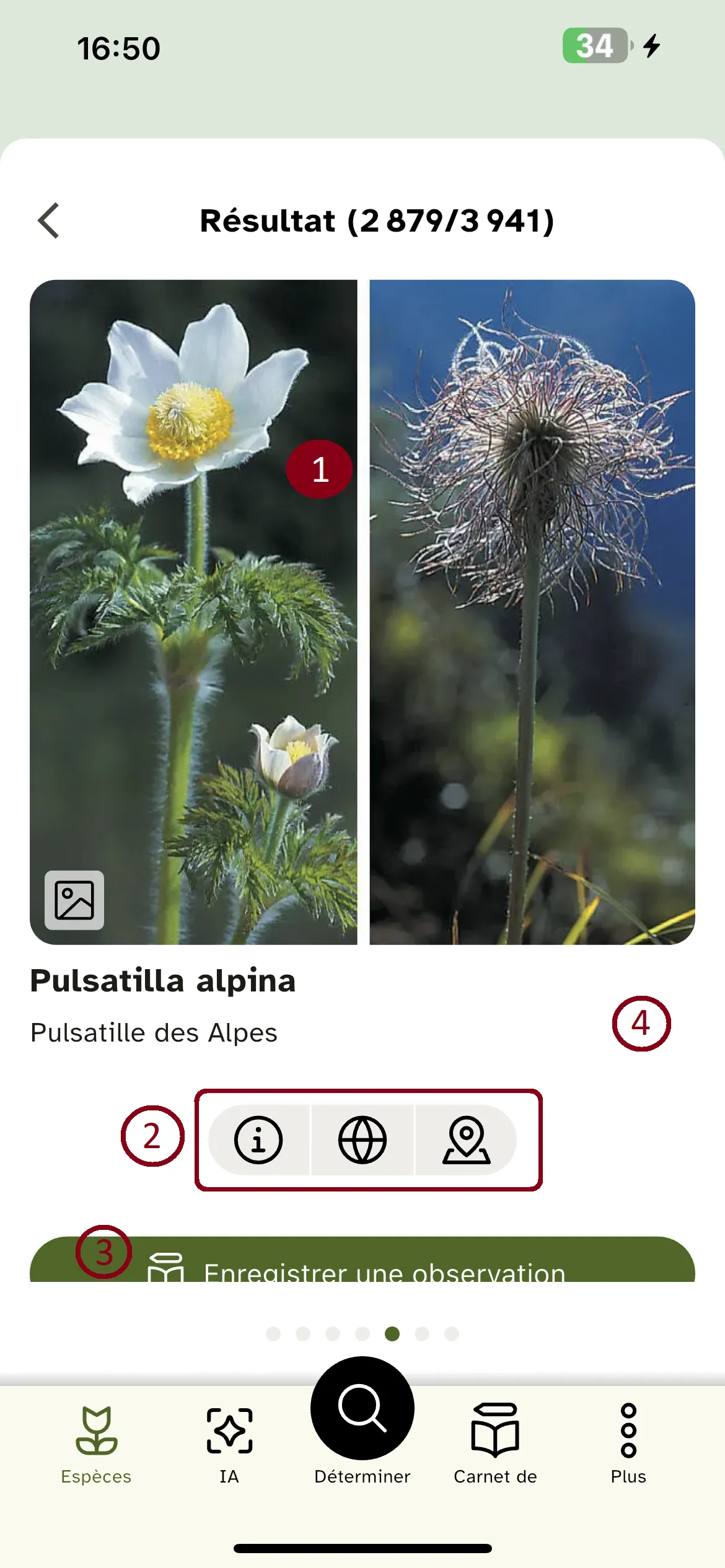Open the image gallery icon on the photo
Image resolution: width=725 pixels, height=1568 pixels.
click(74, 900)
